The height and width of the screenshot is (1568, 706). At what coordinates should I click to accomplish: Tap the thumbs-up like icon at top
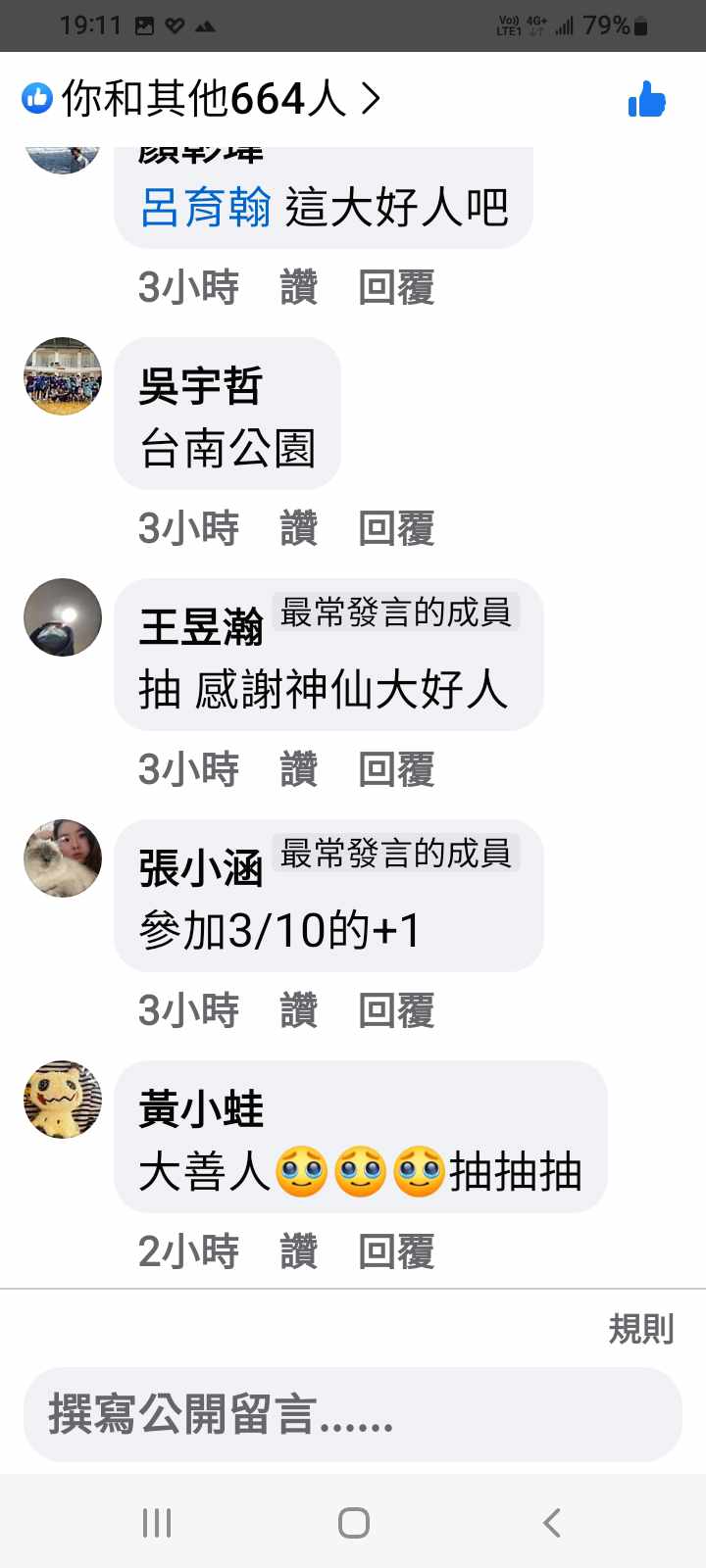pos(647,99)
